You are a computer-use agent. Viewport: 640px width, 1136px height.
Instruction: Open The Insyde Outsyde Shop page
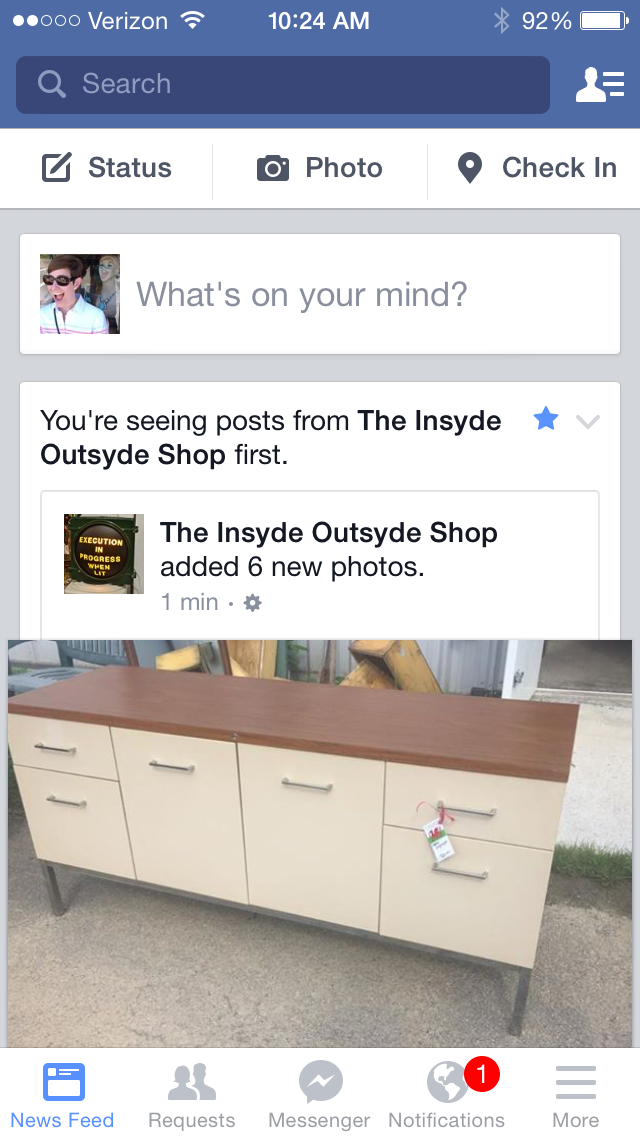pos(328,533)
